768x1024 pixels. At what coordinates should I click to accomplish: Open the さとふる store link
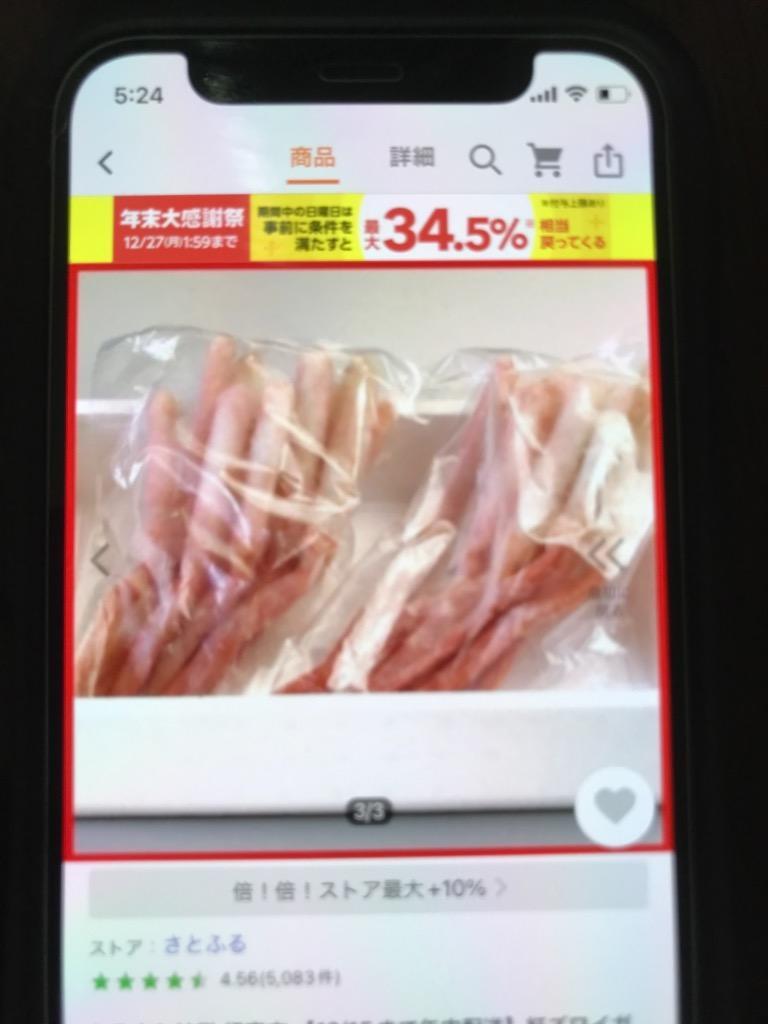click(x=205, y=945)
